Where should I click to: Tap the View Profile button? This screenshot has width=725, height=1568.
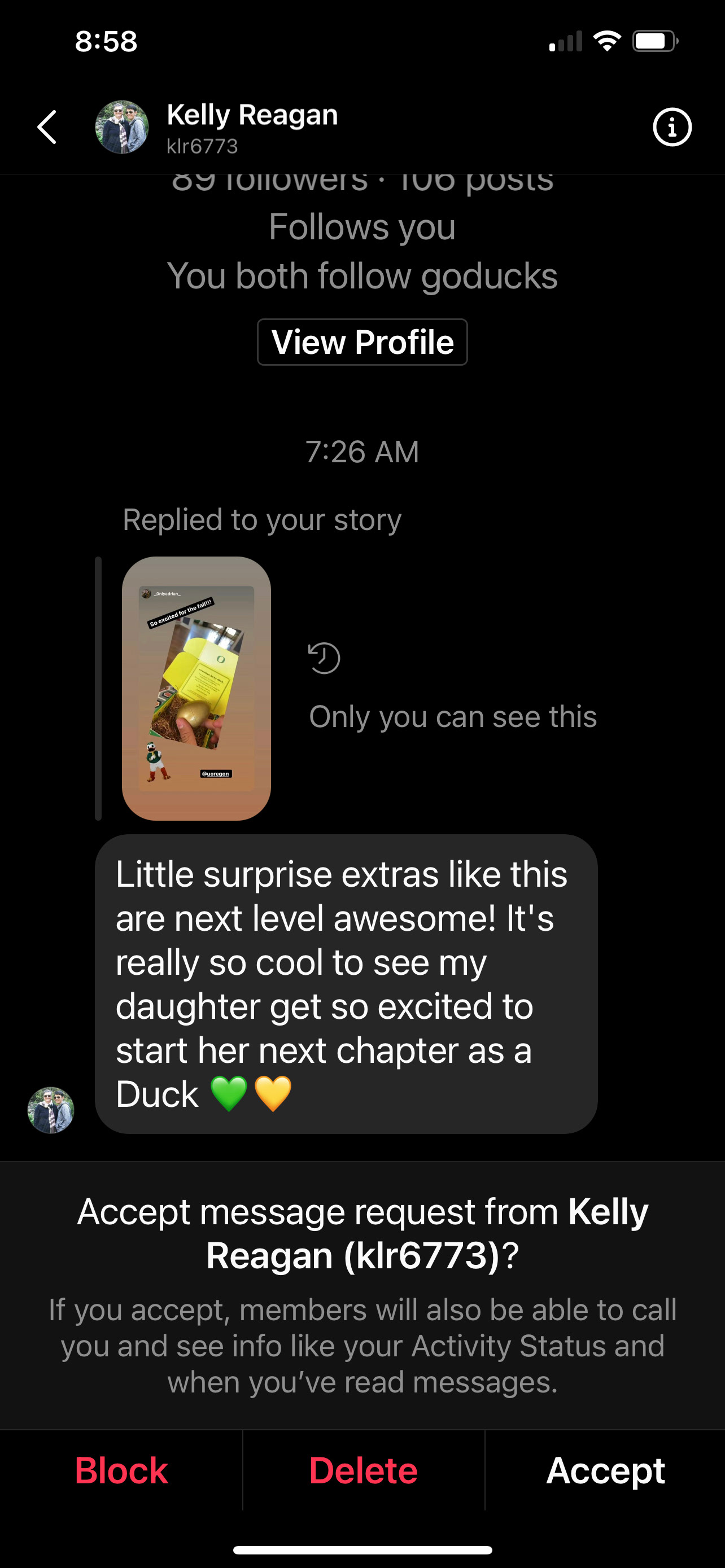click(x=362, y=342)
